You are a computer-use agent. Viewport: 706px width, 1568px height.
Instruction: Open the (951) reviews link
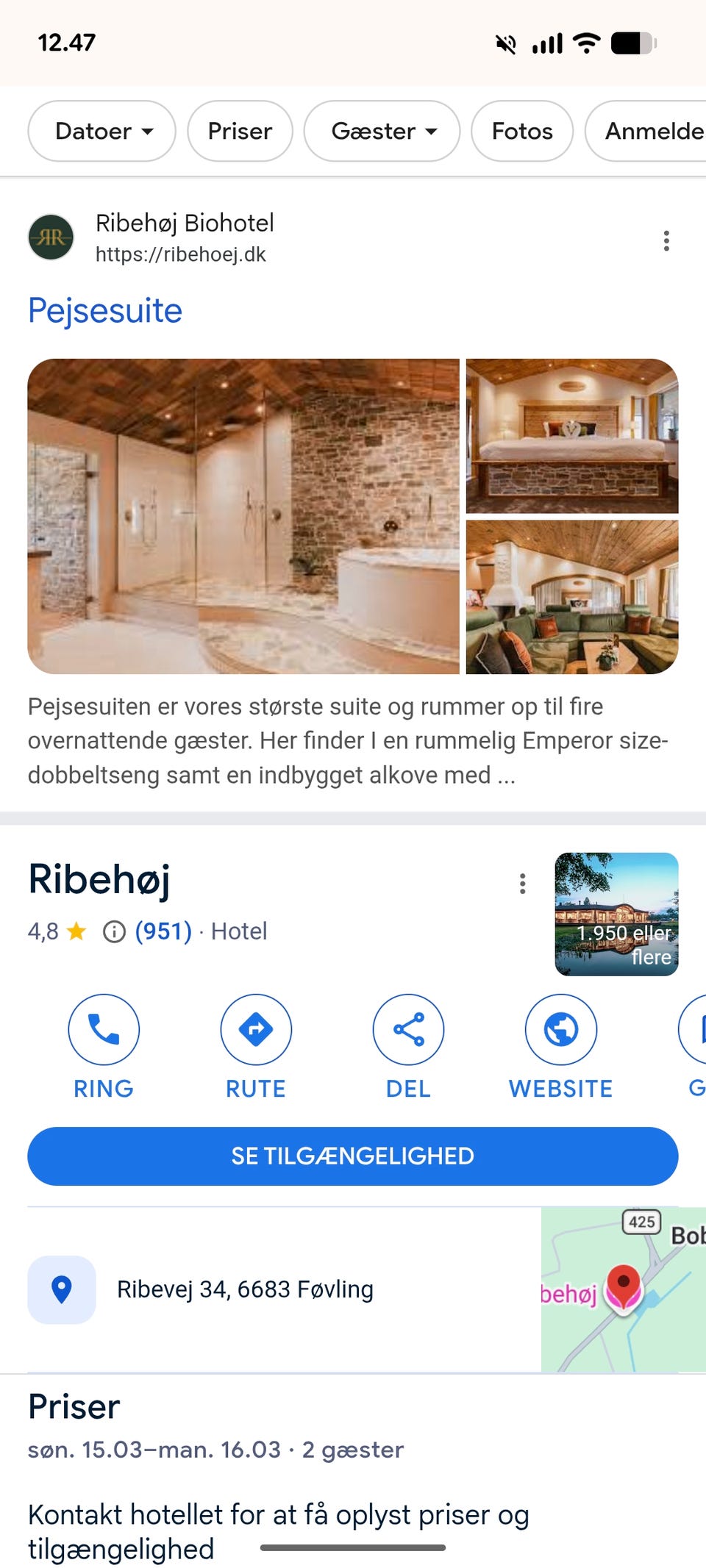tap(163, 931)
